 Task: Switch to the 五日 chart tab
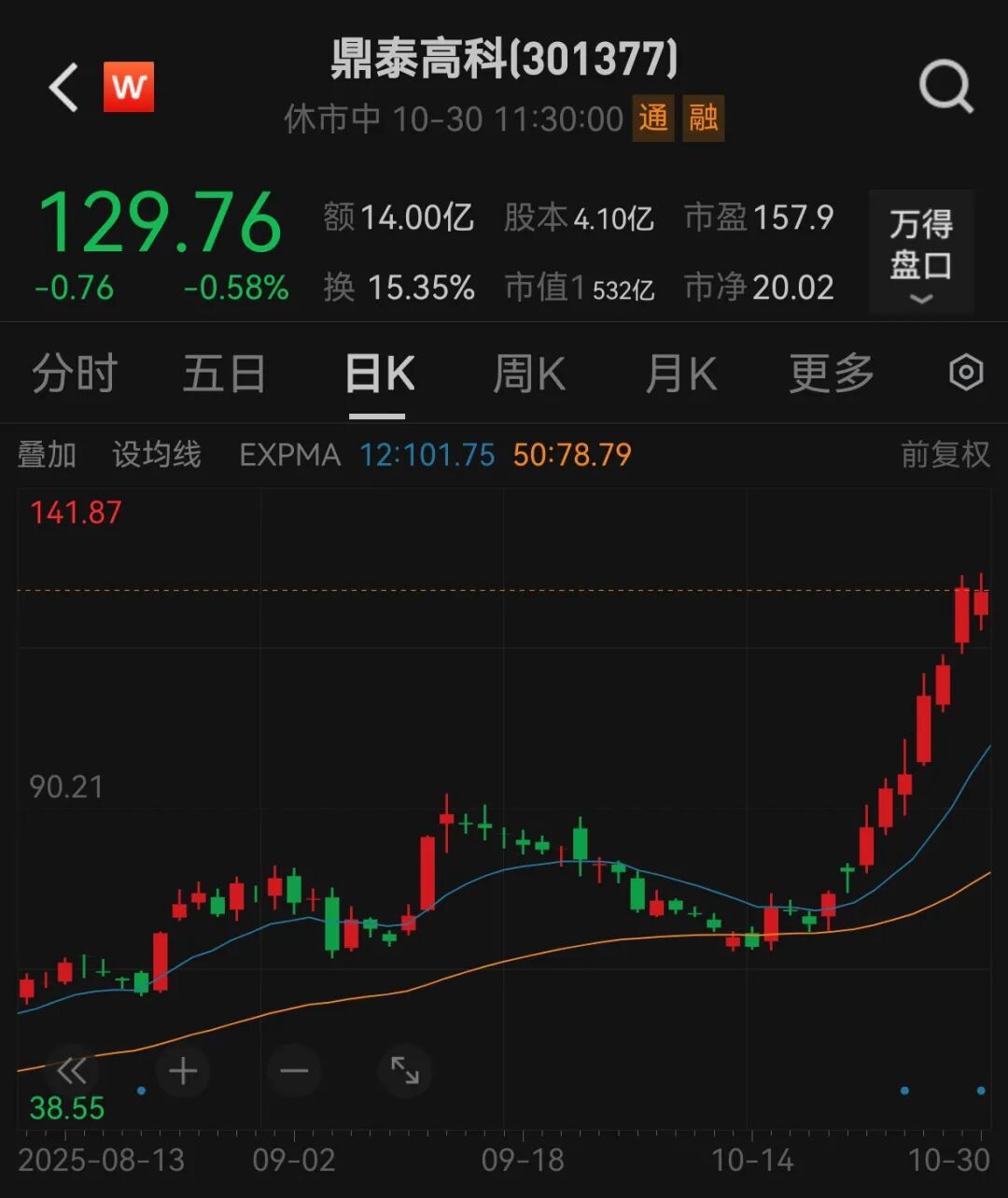pyautogui.click(x=224, y=374)
